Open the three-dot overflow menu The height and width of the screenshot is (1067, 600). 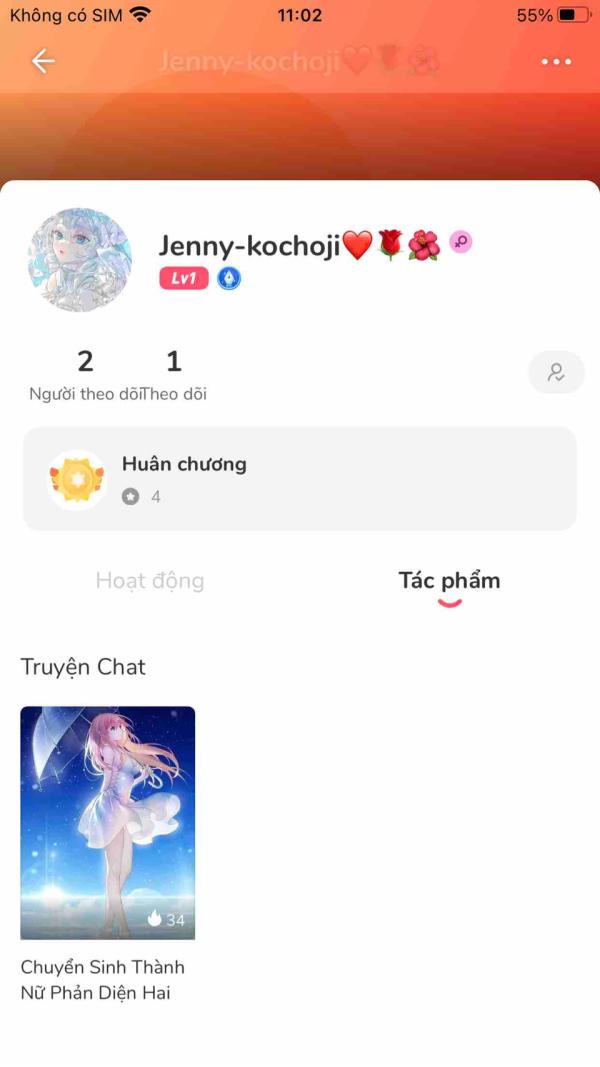coord(556,62)
